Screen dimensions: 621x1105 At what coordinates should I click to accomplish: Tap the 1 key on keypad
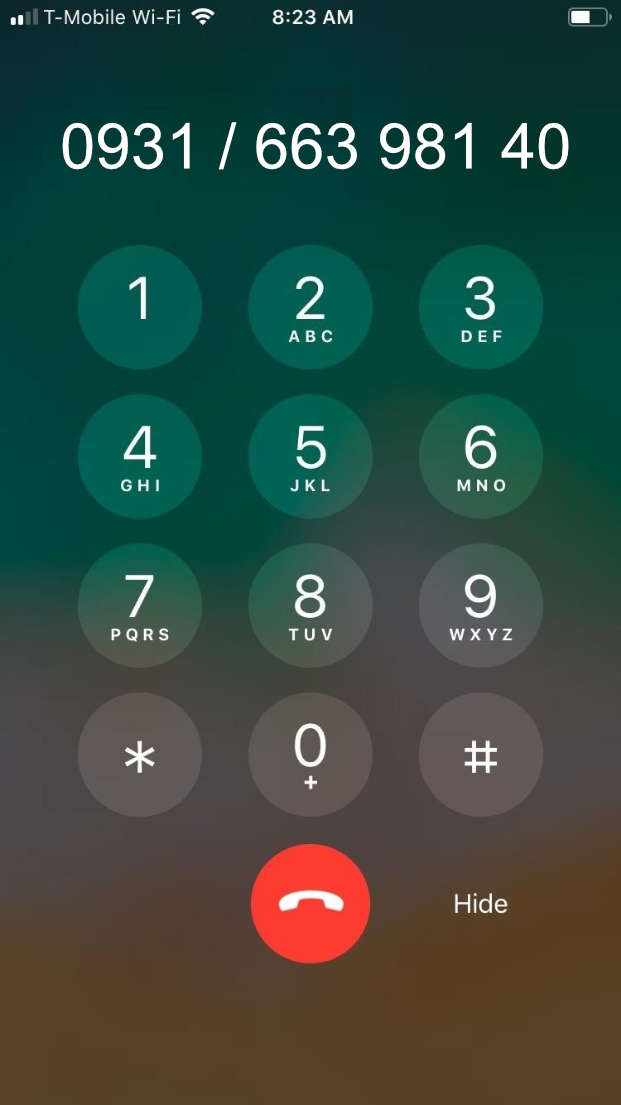(140, 307)
